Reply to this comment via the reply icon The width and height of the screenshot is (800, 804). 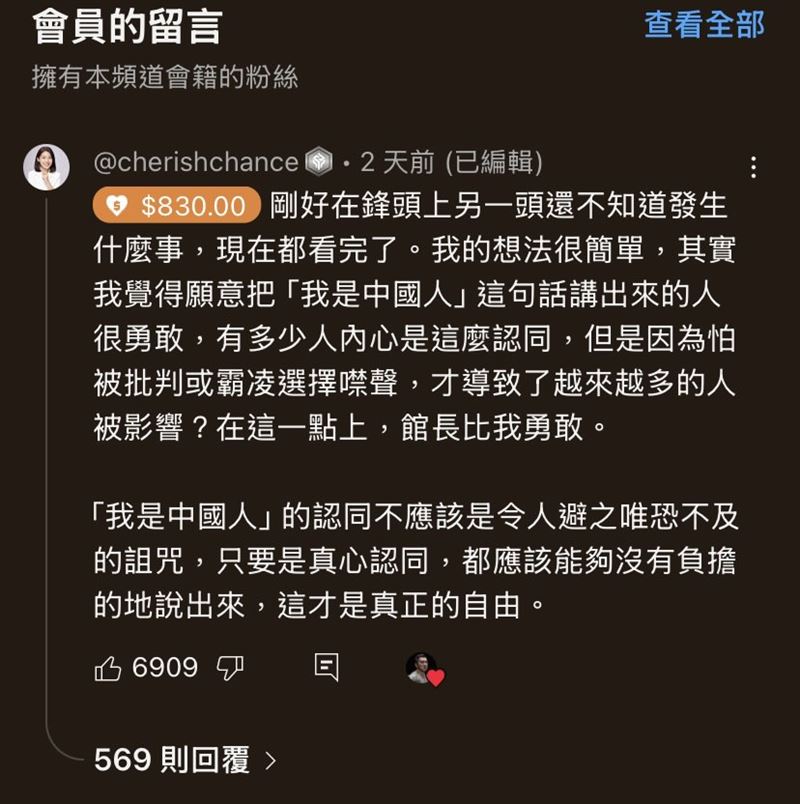[x=326, y=667]
